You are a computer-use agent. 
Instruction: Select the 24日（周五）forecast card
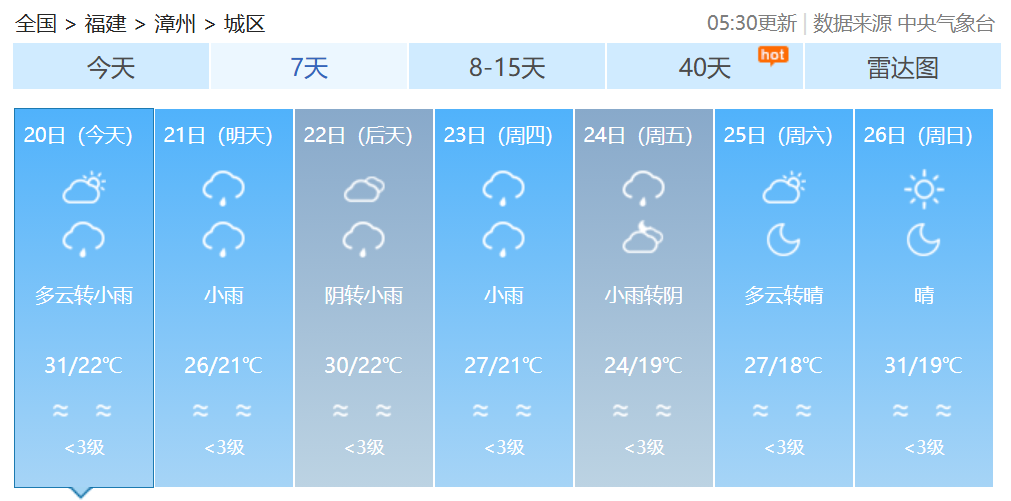click(x=643, y=297)
